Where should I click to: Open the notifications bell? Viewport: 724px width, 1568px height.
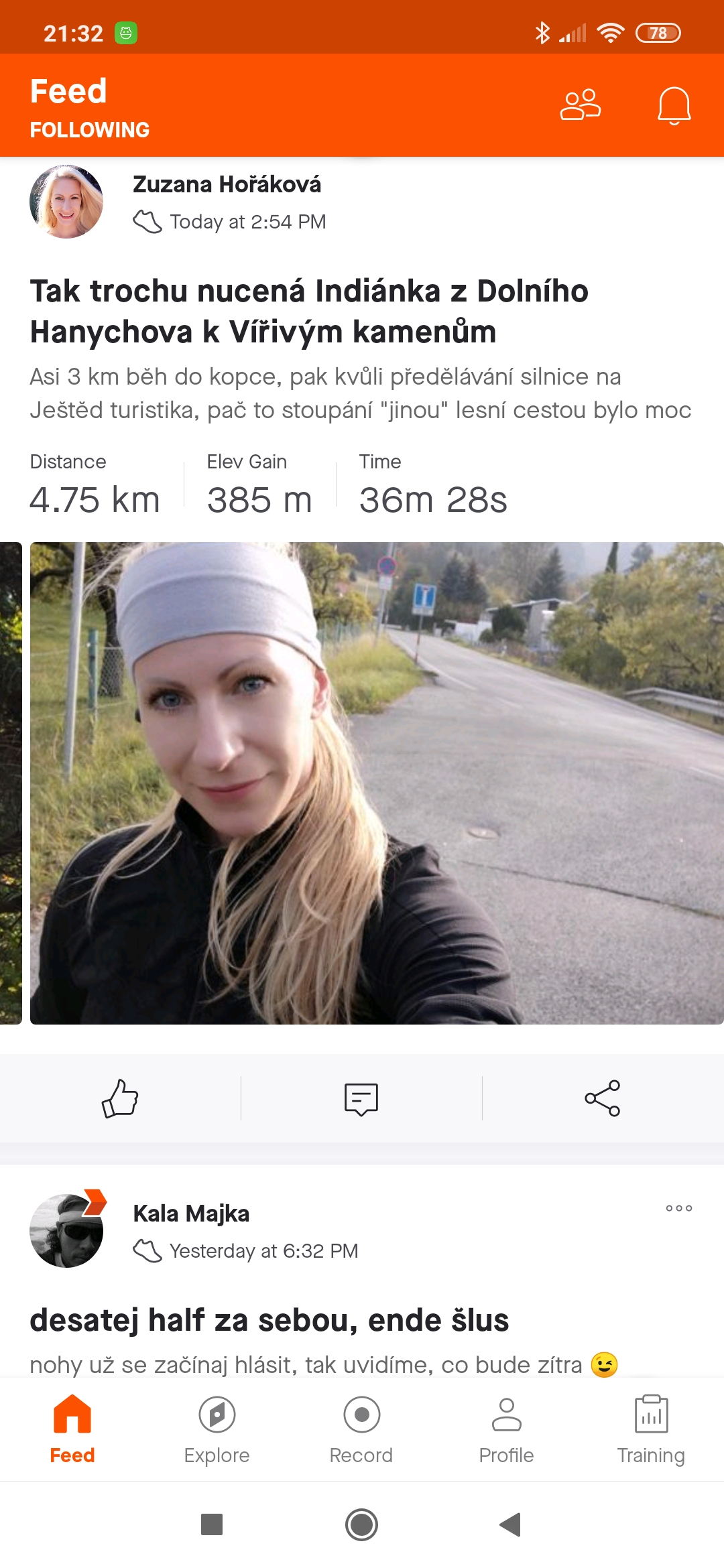[x=674, y=105]
